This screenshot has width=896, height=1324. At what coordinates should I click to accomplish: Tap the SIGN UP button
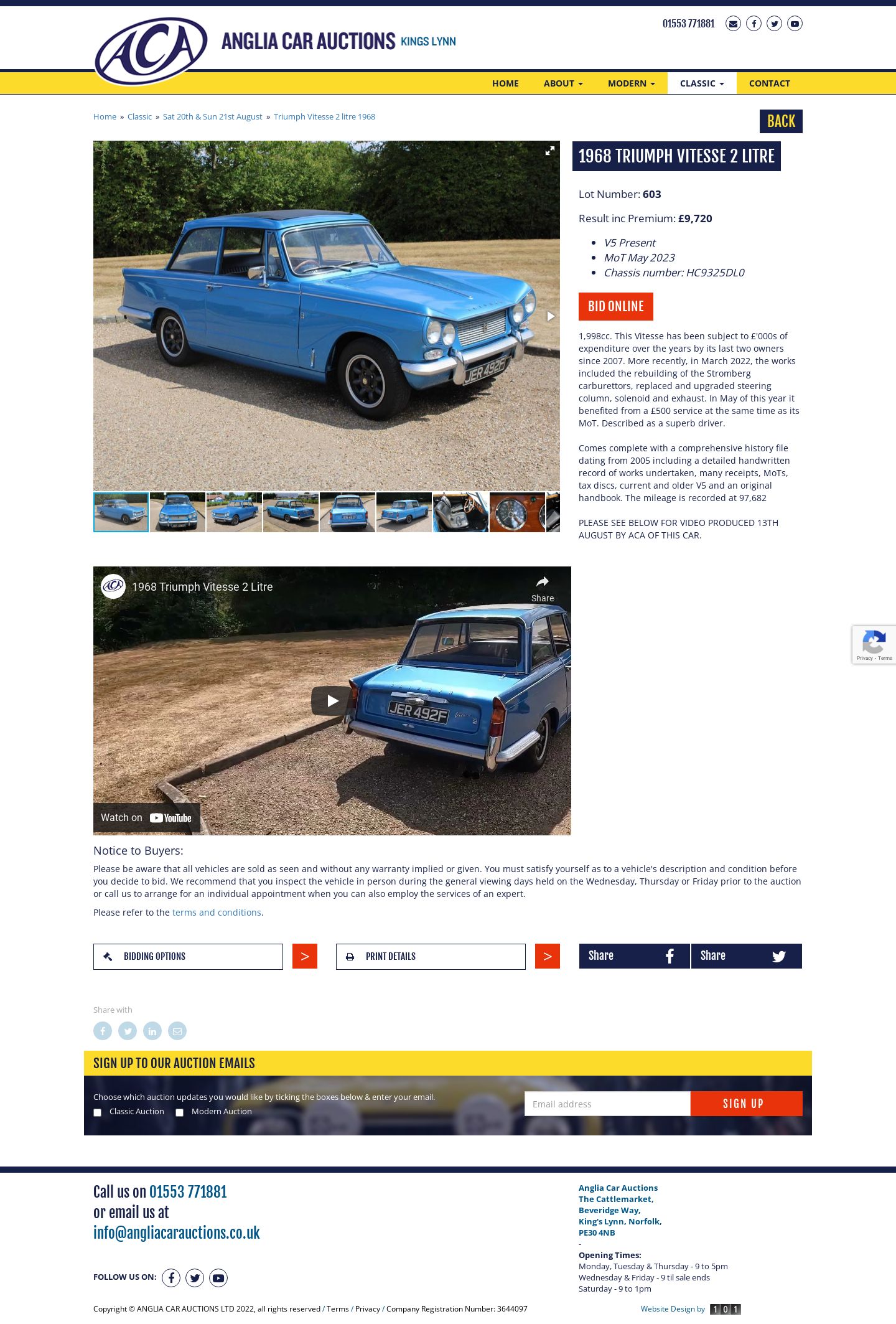click(x=745, y=1104)
